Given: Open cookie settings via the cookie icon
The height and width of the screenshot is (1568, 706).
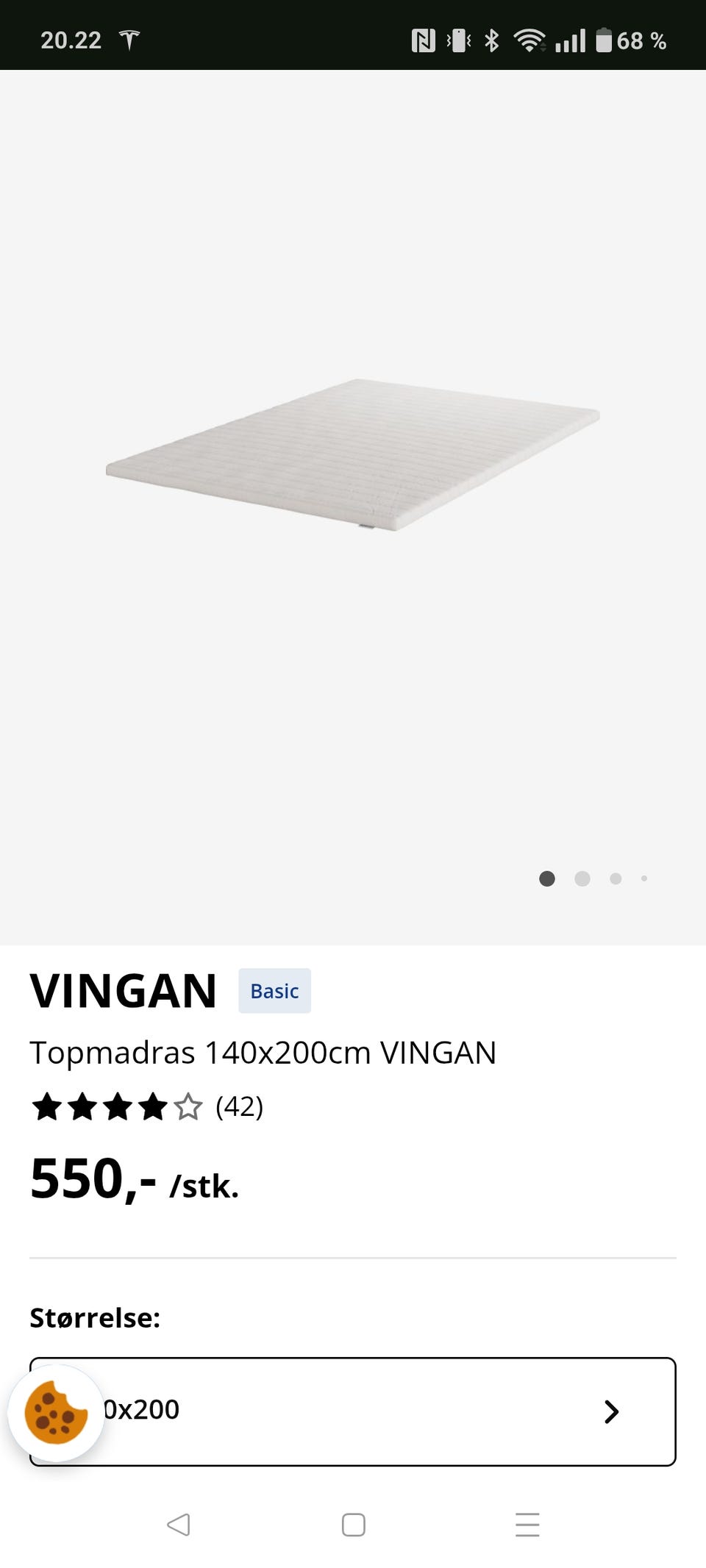Looking at the screenshot, I should point(56,1412).
